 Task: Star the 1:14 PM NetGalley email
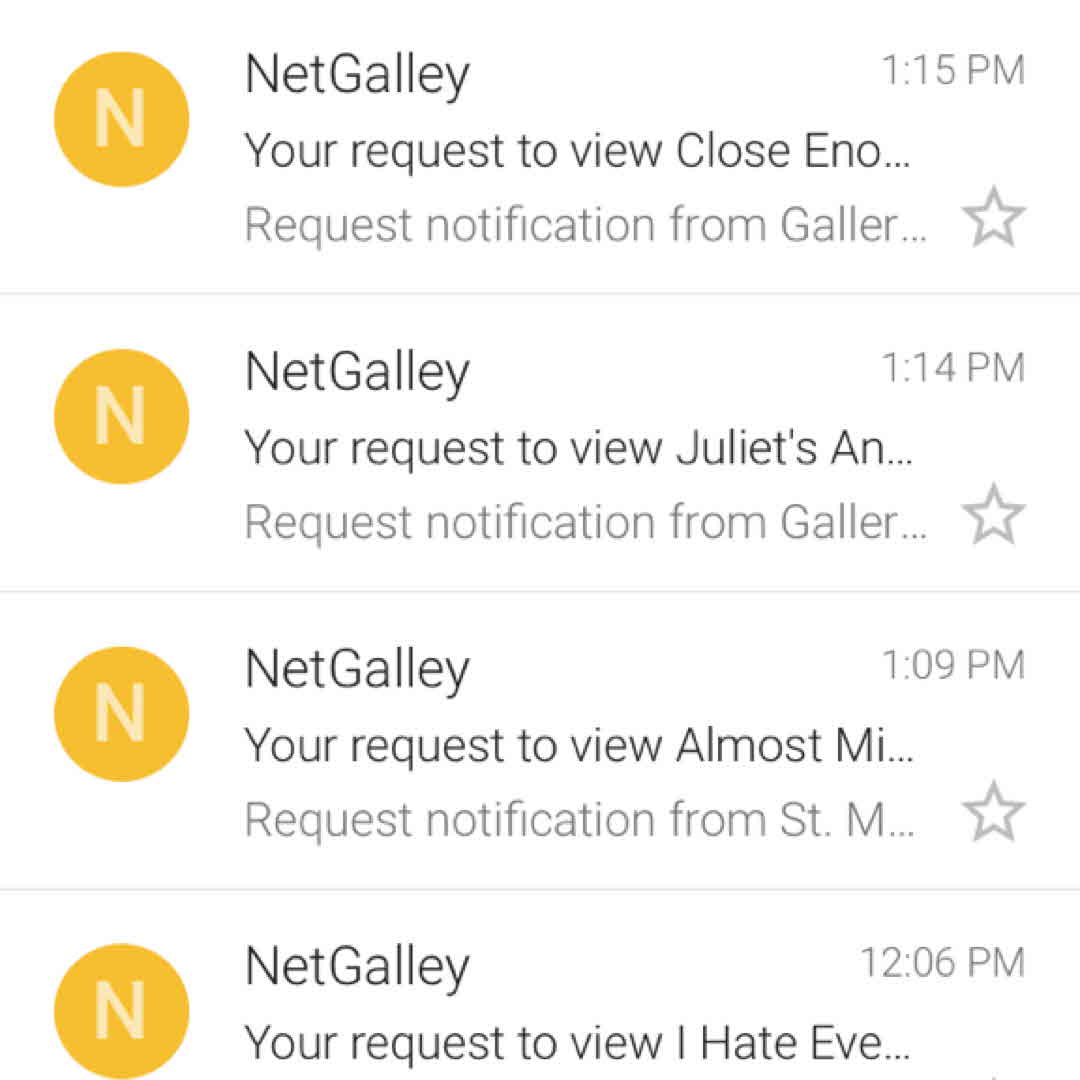993,516
